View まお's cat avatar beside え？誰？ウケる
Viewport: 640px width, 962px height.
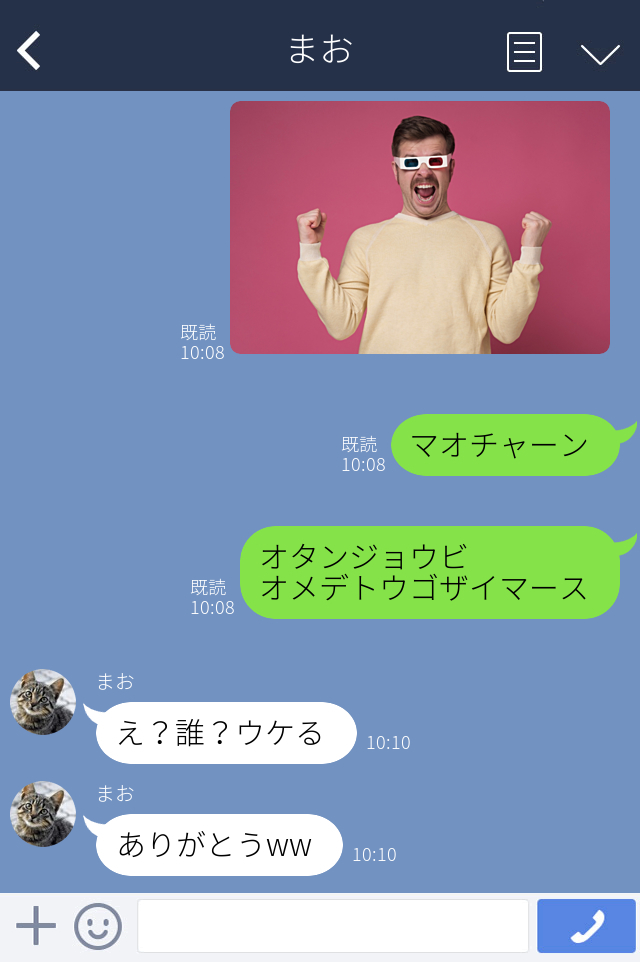click(x=43, y=702)
